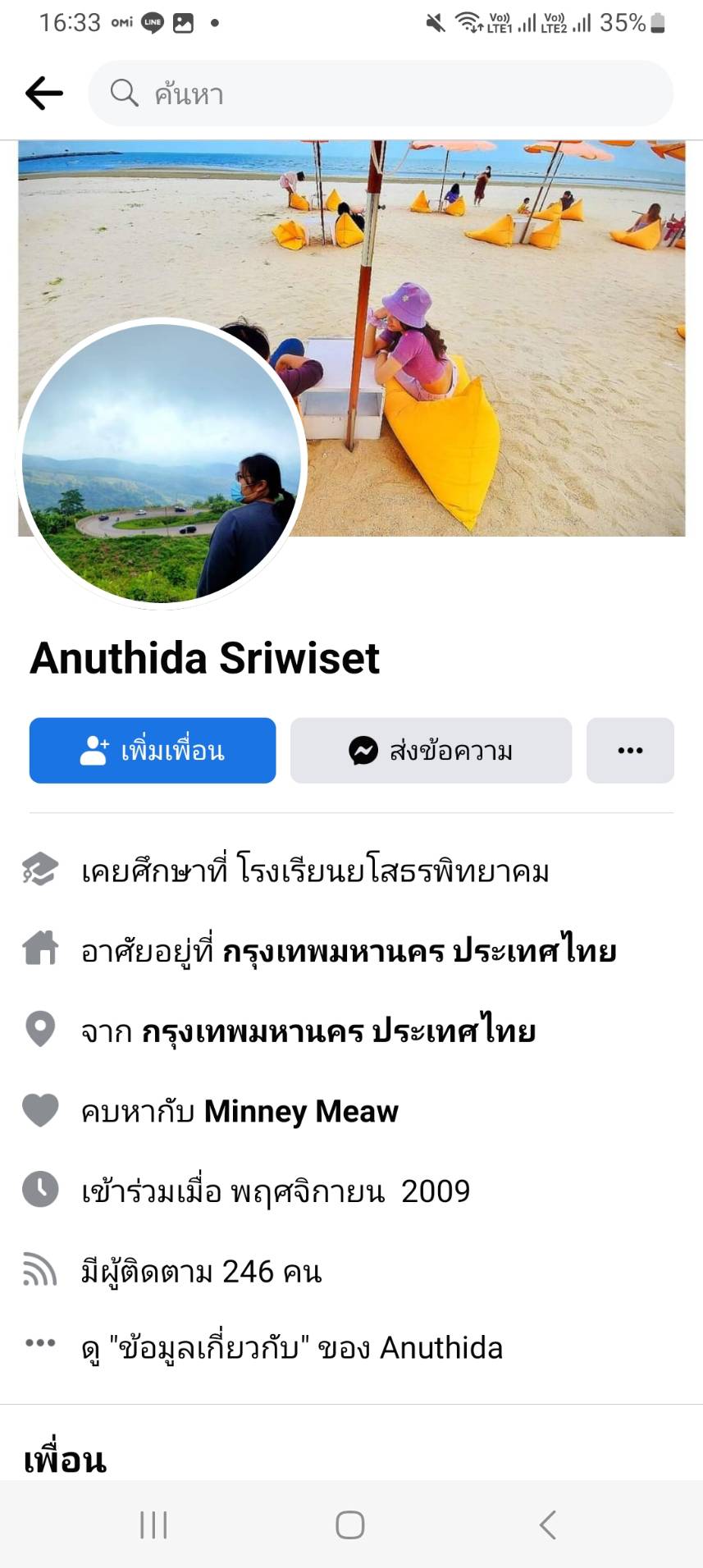
Task: See Anuthida's ข้อมูลเกี่ยวกับ about info
Action: (291, 1348)
